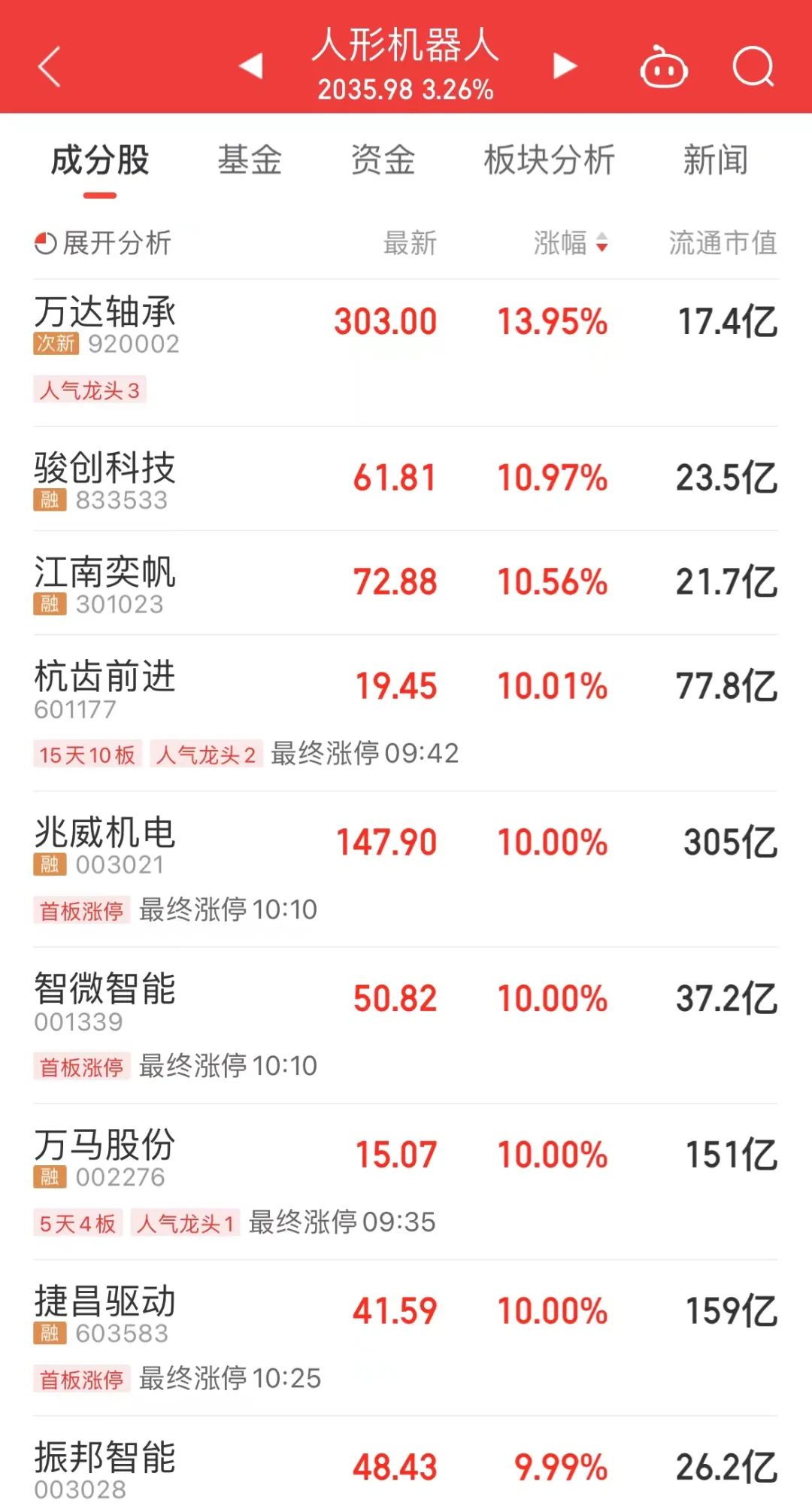Image resolution: width=812 pixels, height=1509 pixels.
Task: Switch to the previous sector with left triangle
Action: click(x=251, y=66)
